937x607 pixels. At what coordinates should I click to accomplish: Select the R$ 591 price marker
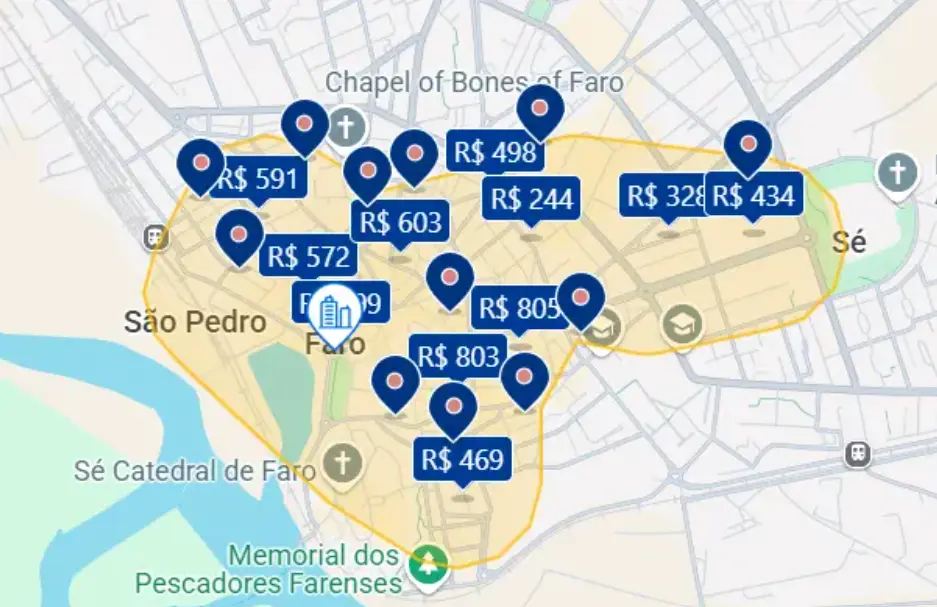(259, 180)
